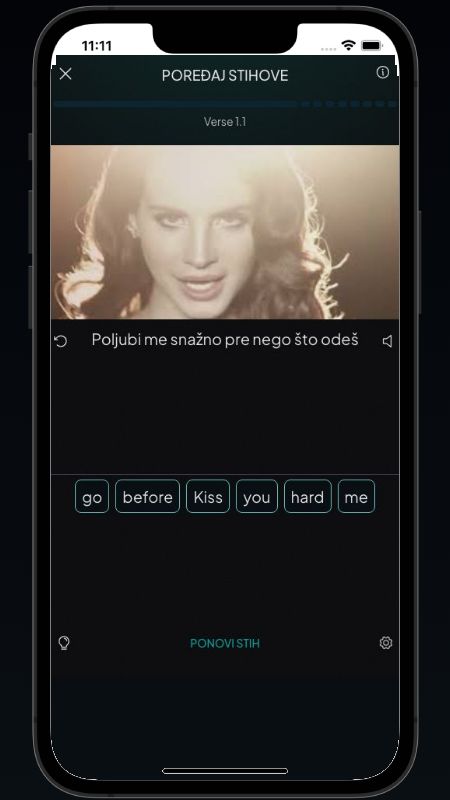The height and width of the screenshot is (800, 450).
Task: Open the info icon
Action: (382, 72)
